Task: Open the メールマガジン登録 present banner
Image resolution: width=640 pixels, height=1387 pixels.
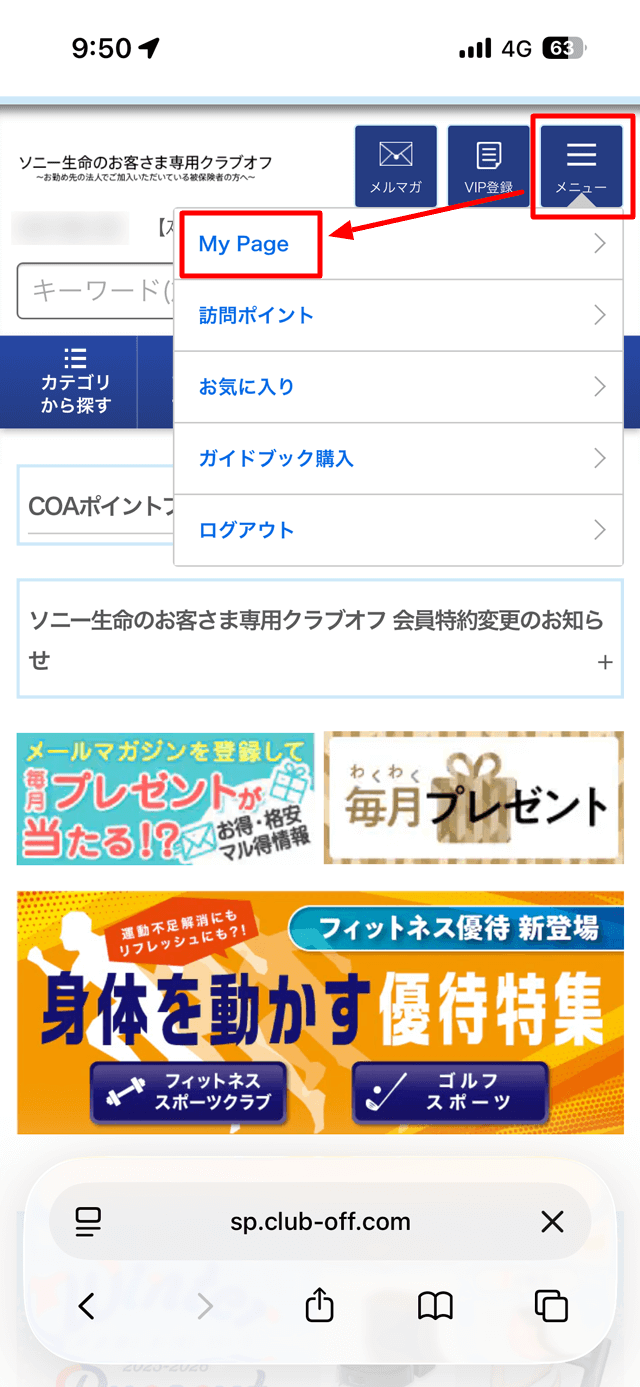Action: (165, 798)
